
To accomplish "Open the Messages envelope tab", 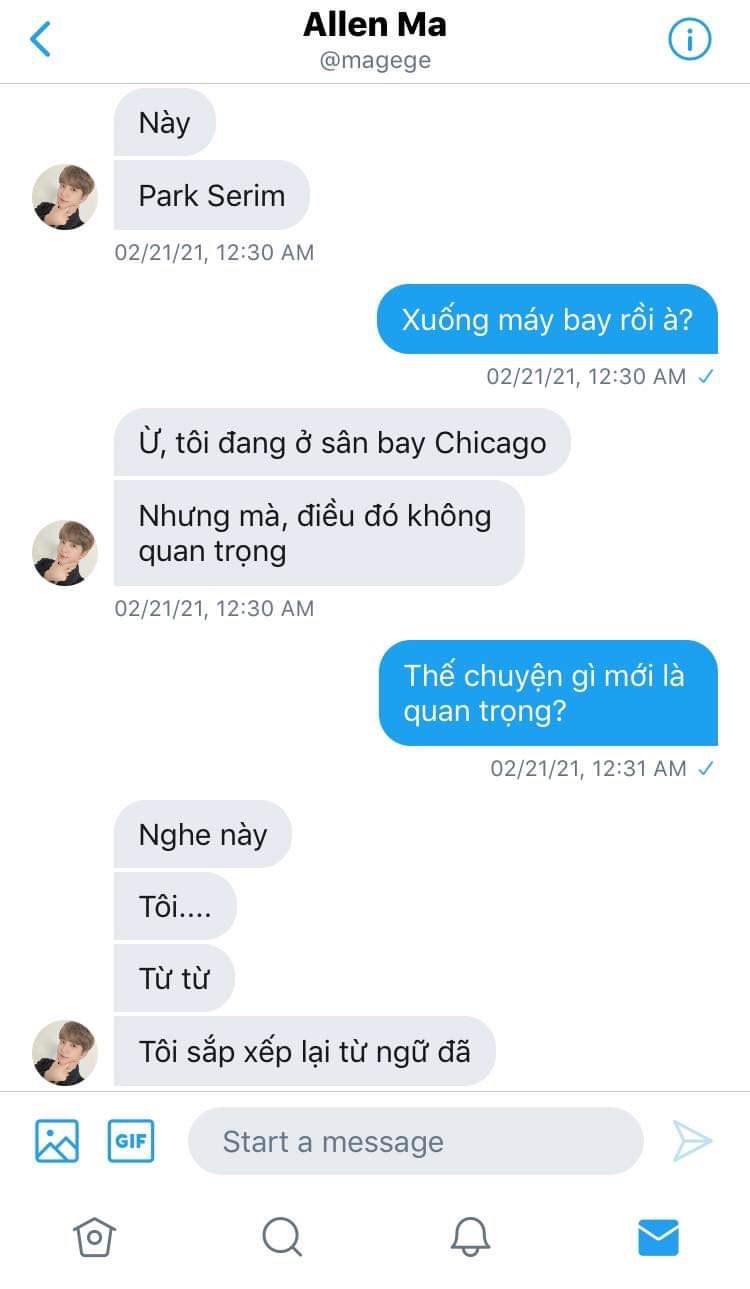I will 658,1237.
